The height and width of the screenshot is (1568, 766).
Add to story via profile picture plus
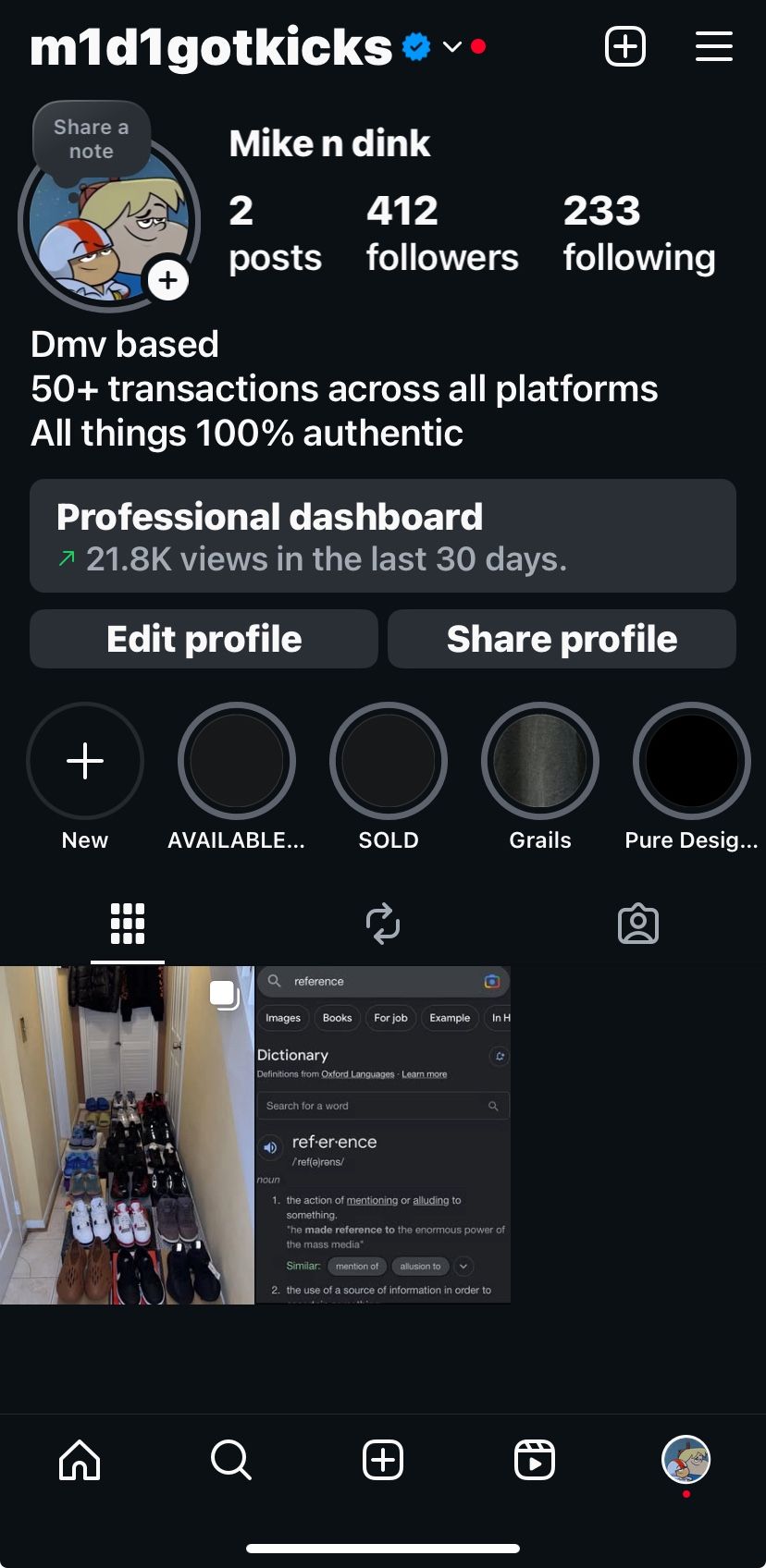pos(167,279)
